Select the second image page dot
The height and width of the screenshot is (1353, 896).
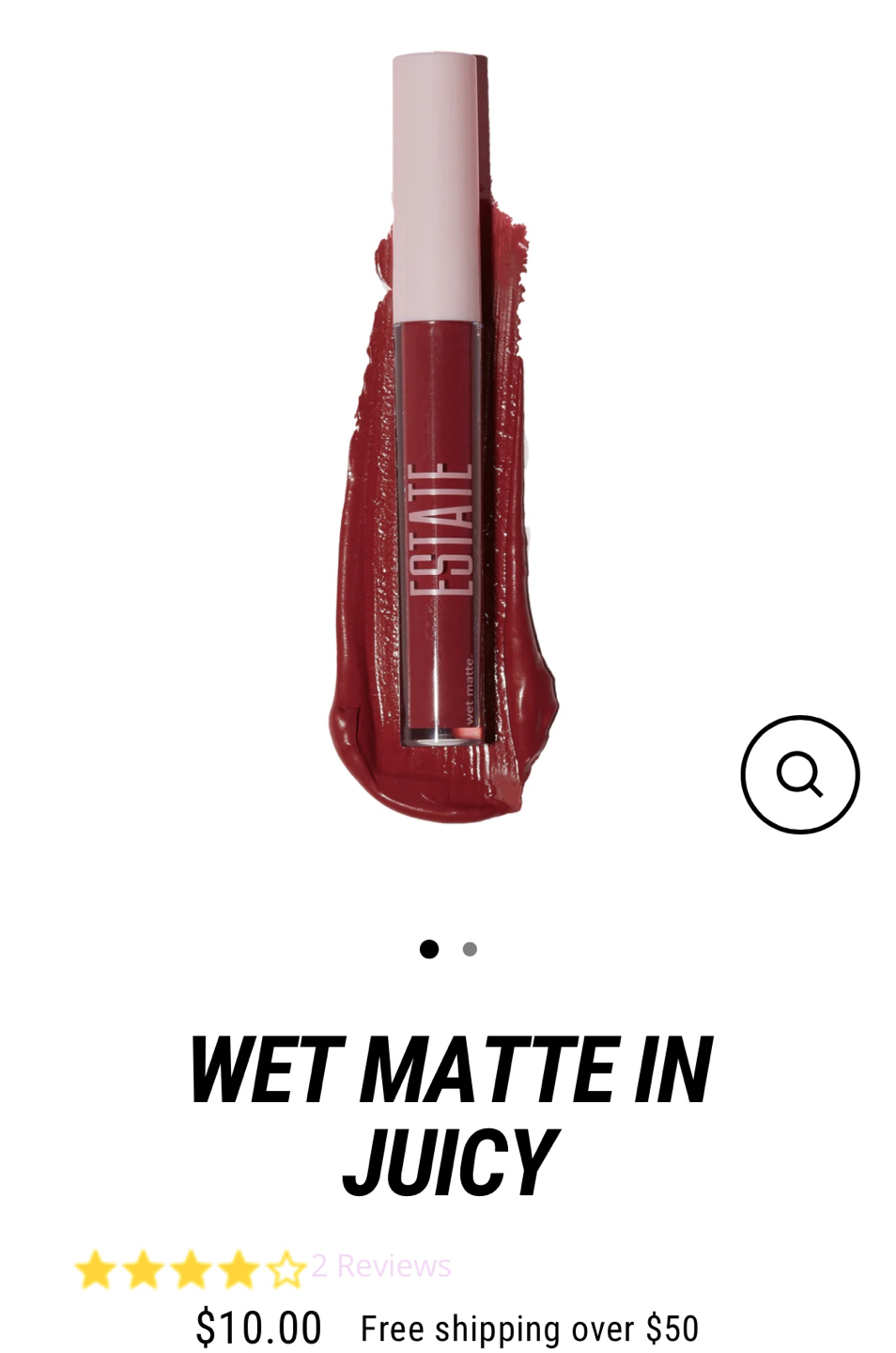(470, 949)
